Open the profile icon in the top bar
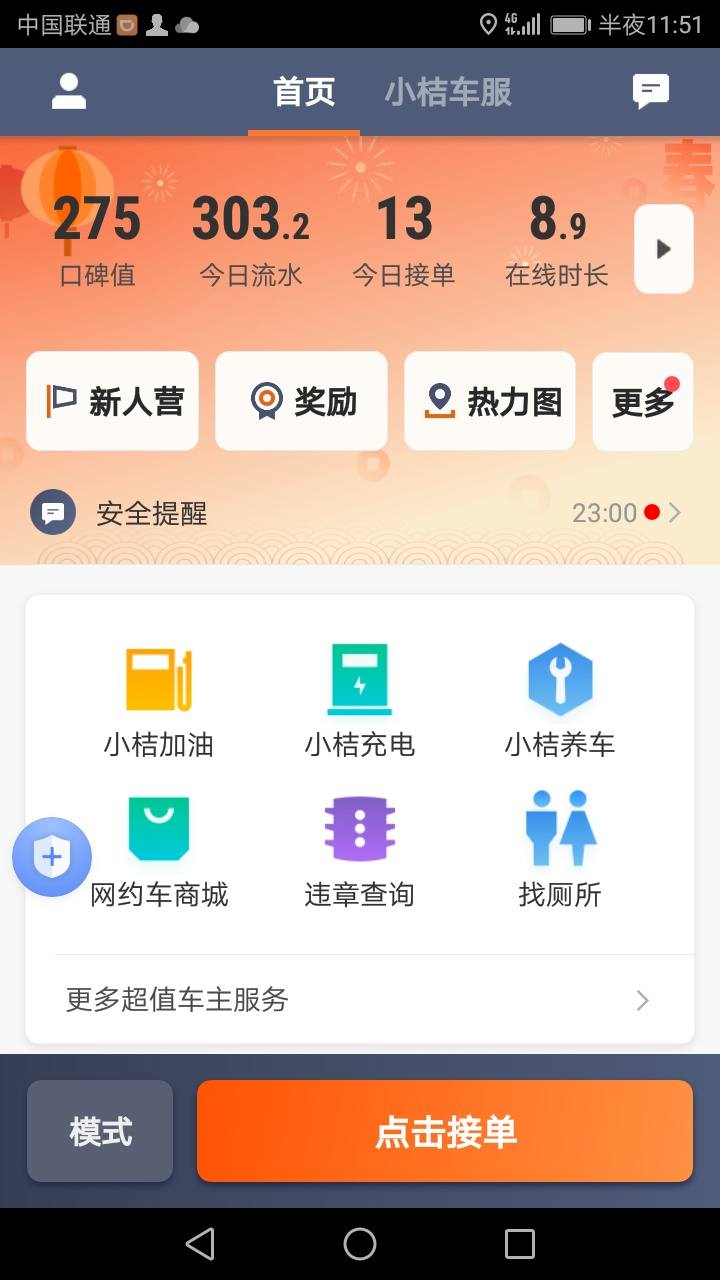Image resolution: width=720 pixels, height=1280 pixels. (x=69, y=91)
